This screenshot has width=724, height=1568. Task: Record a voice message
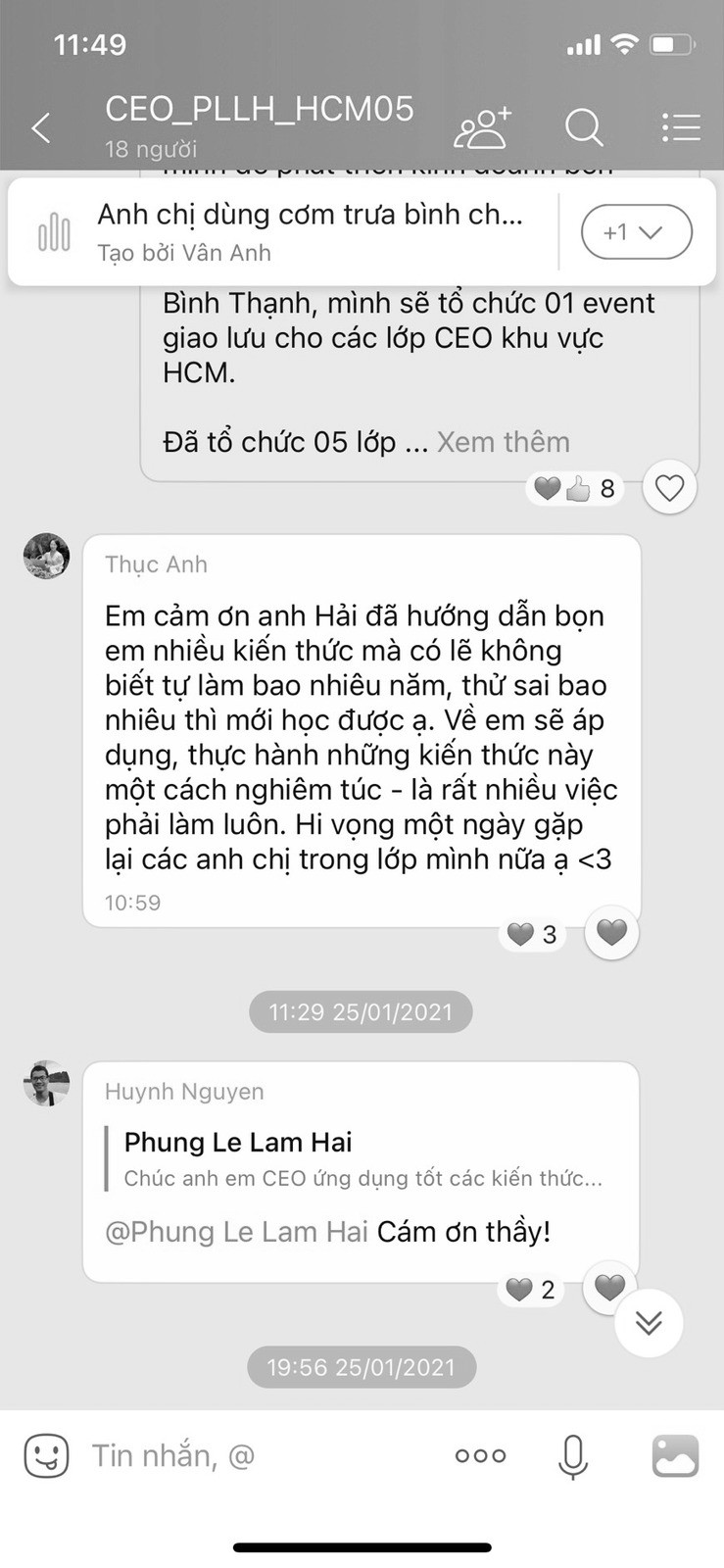pos(573,1456)
